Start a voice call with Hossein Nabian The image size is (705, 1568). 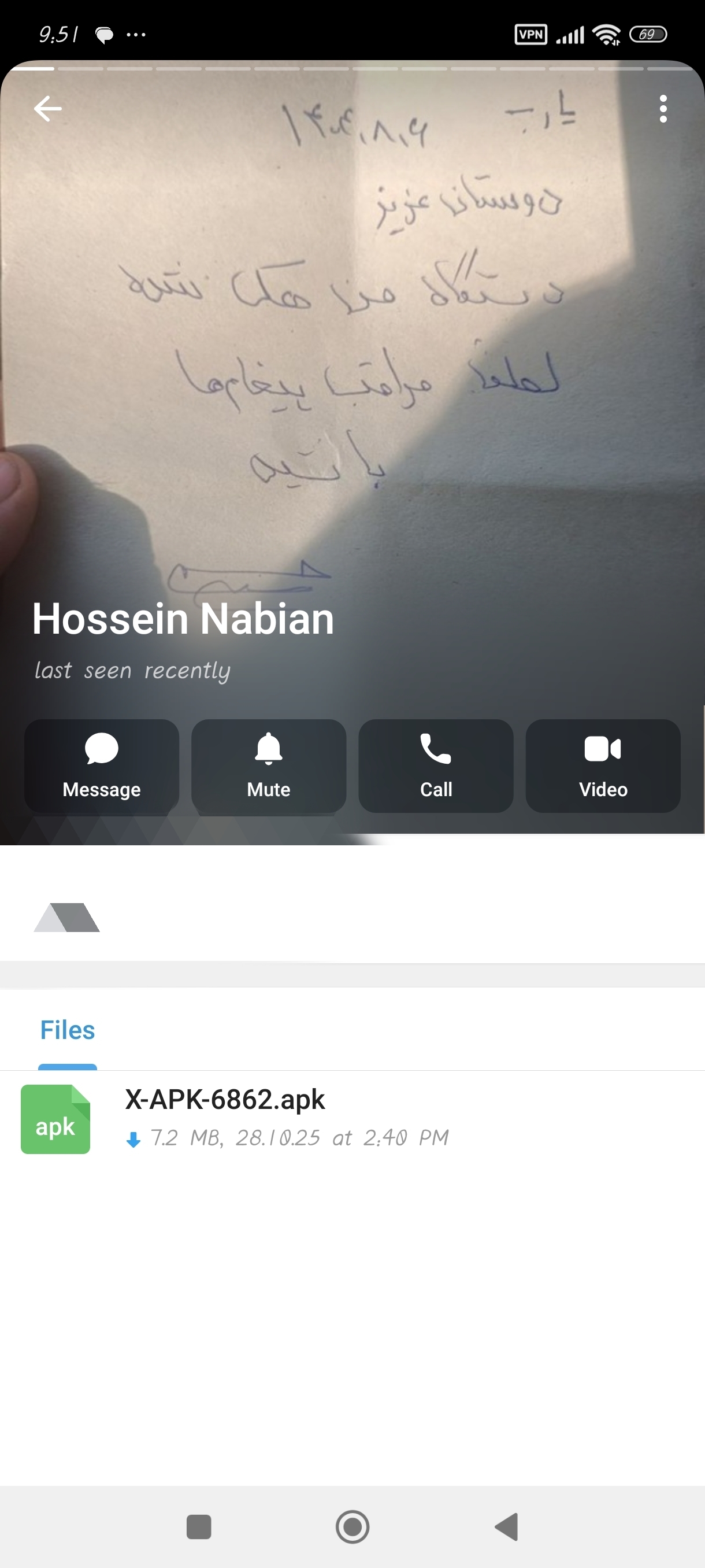coord(436,765)
